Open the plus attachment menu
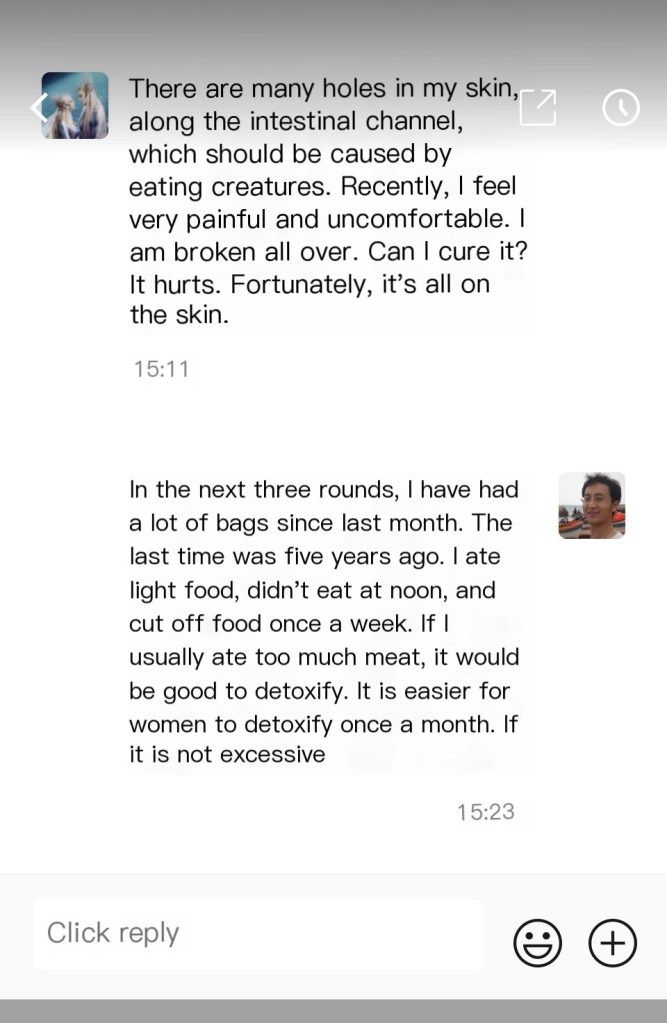Viewport: 667px width, 1023px height. (612, 942)
